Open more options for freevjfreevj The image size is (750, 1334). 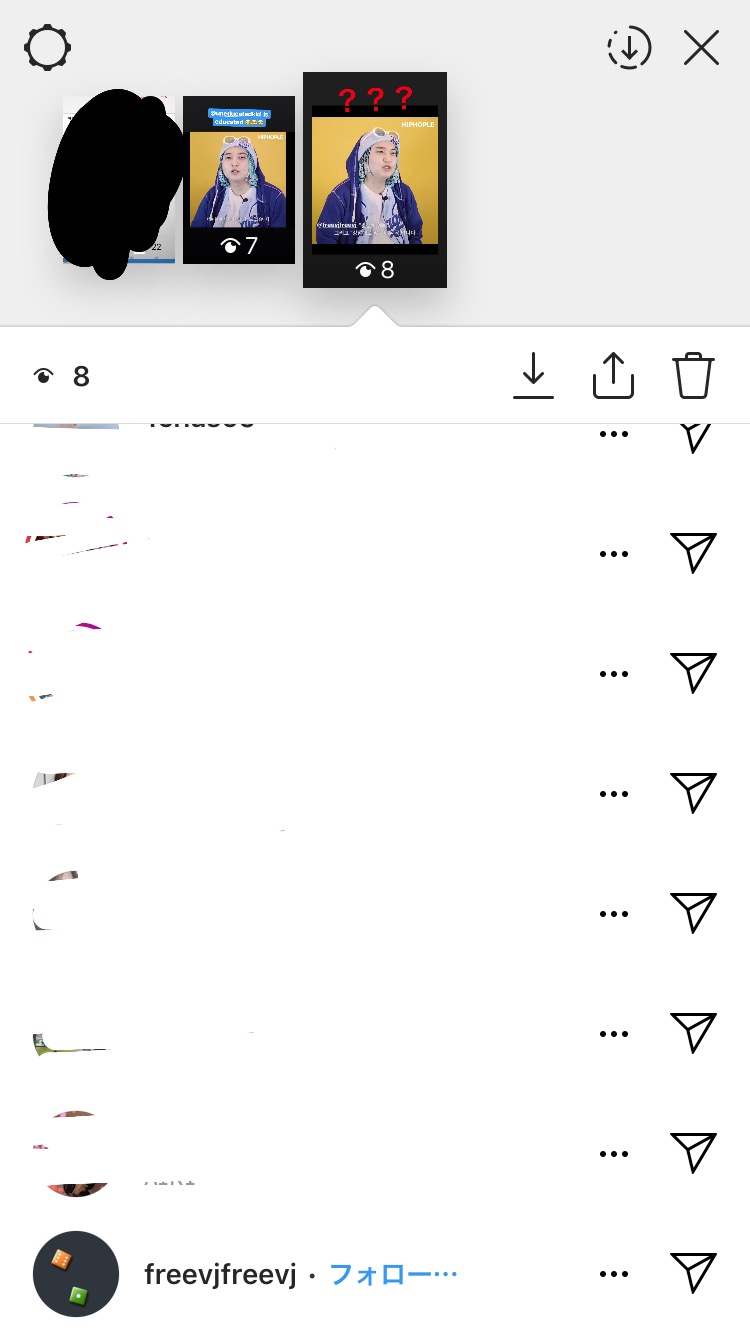click(x=613, y=1274)
